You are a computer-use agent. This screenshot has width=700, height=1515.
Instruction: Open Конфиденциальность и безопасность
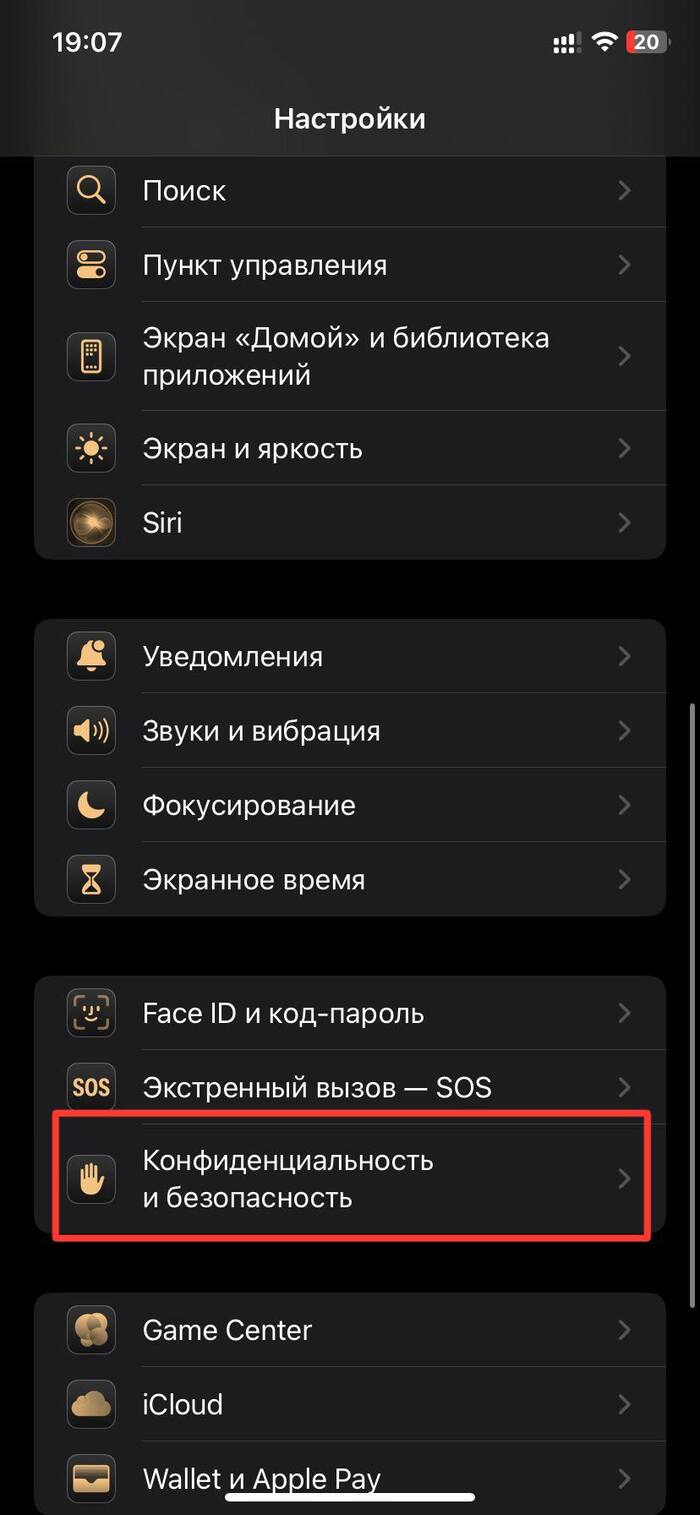click(x=350, y=1179)
